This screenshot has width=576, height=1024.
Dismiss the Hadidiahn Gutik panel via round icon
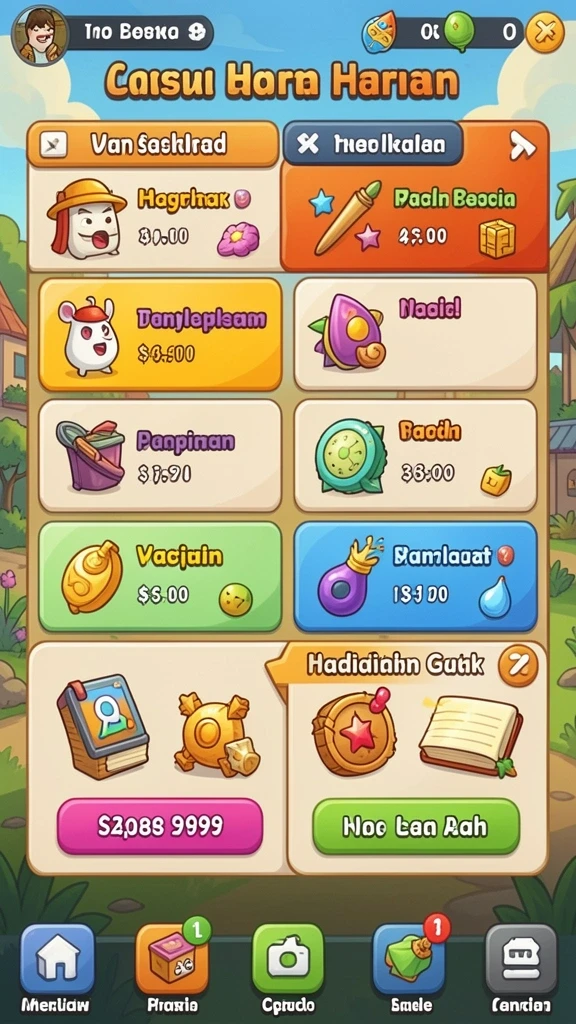(x=518, y=666)
